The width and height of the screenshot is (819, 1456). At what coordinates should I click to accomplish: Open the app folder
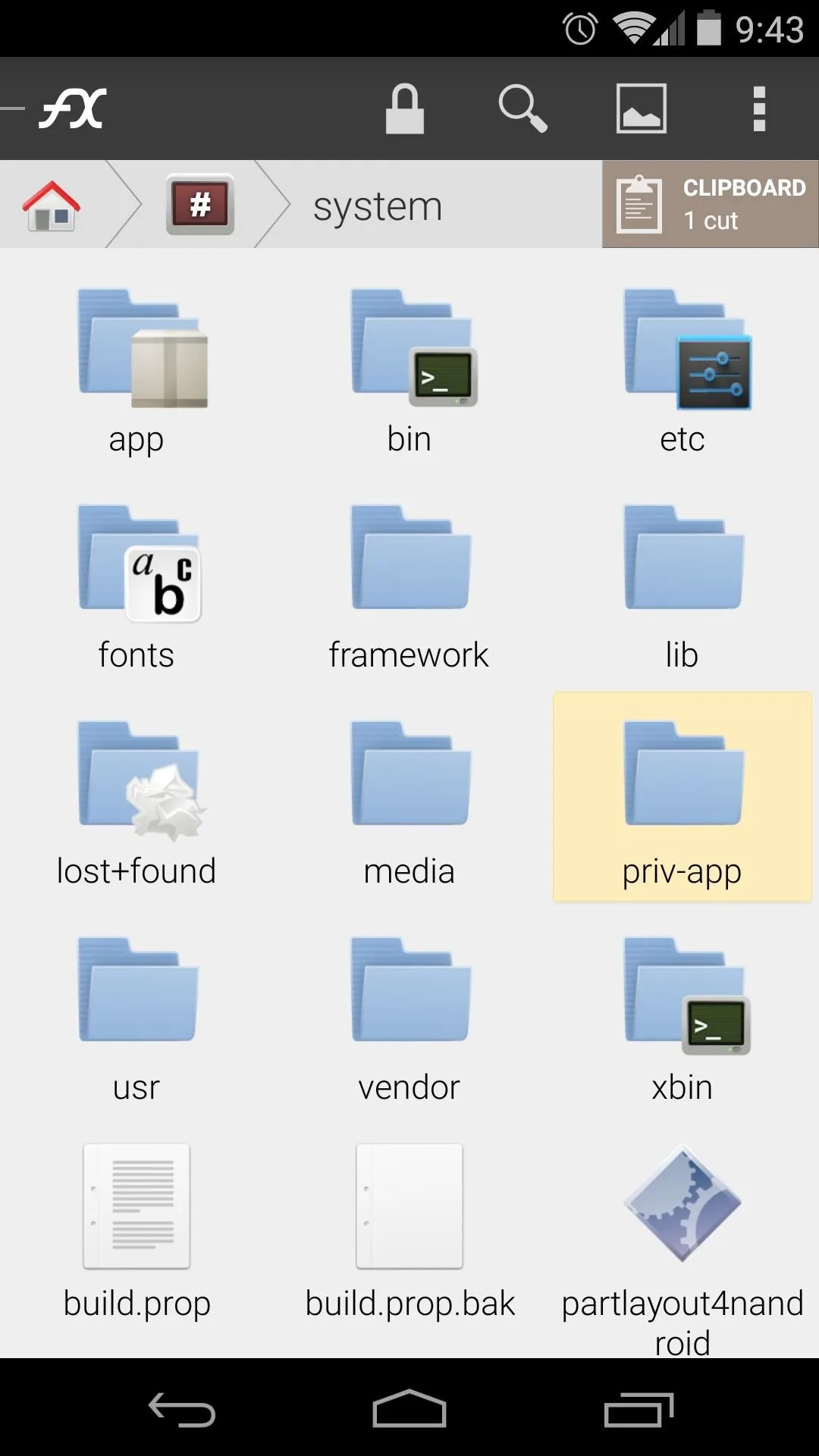pyautogui.click(x=136, y=371)
